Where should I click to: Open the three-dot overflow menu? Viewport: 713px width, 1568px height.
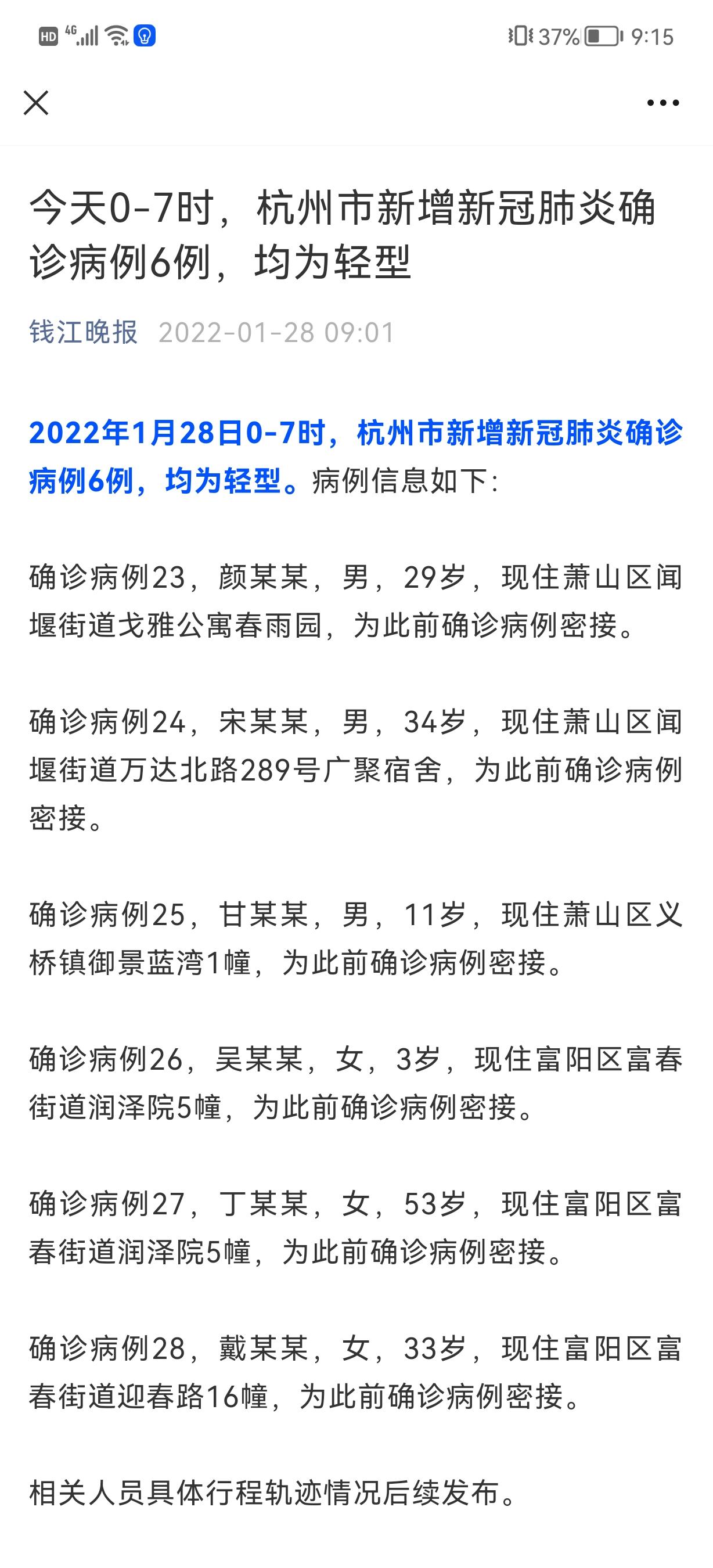(662, 103)
